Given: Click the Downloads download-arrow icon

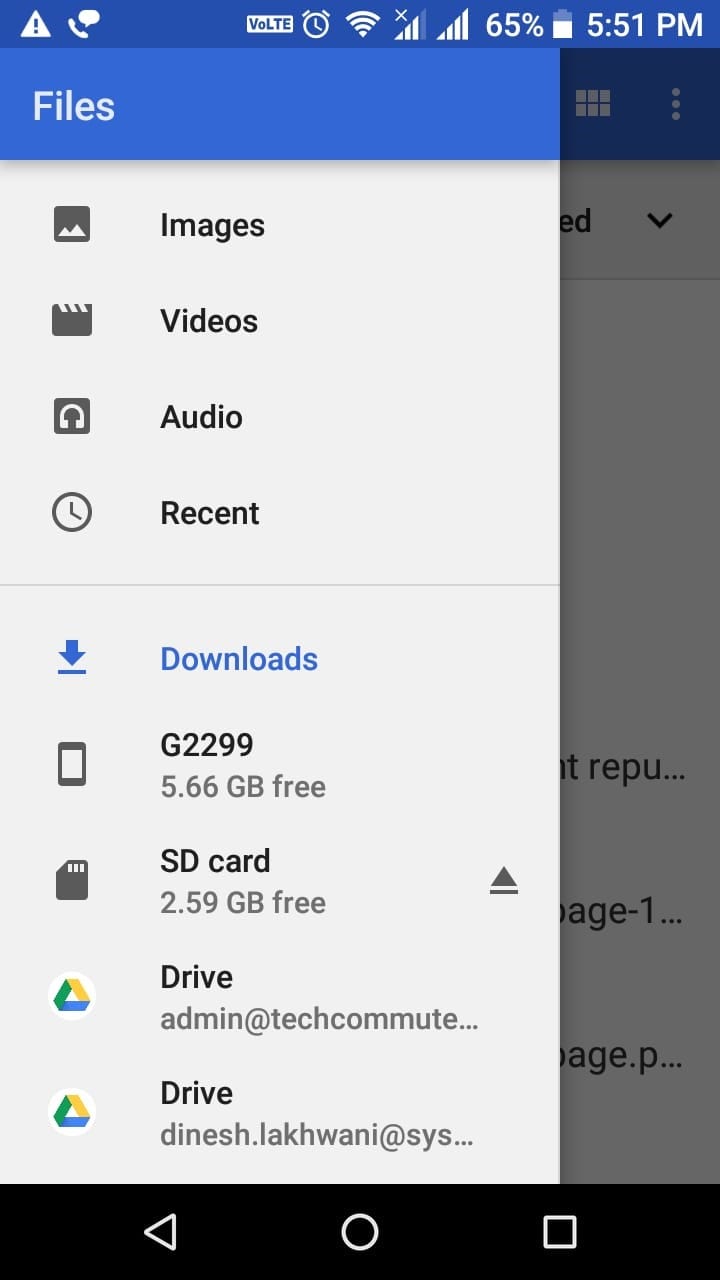Looking at the screenshot, I should click(x=71, y=657).
